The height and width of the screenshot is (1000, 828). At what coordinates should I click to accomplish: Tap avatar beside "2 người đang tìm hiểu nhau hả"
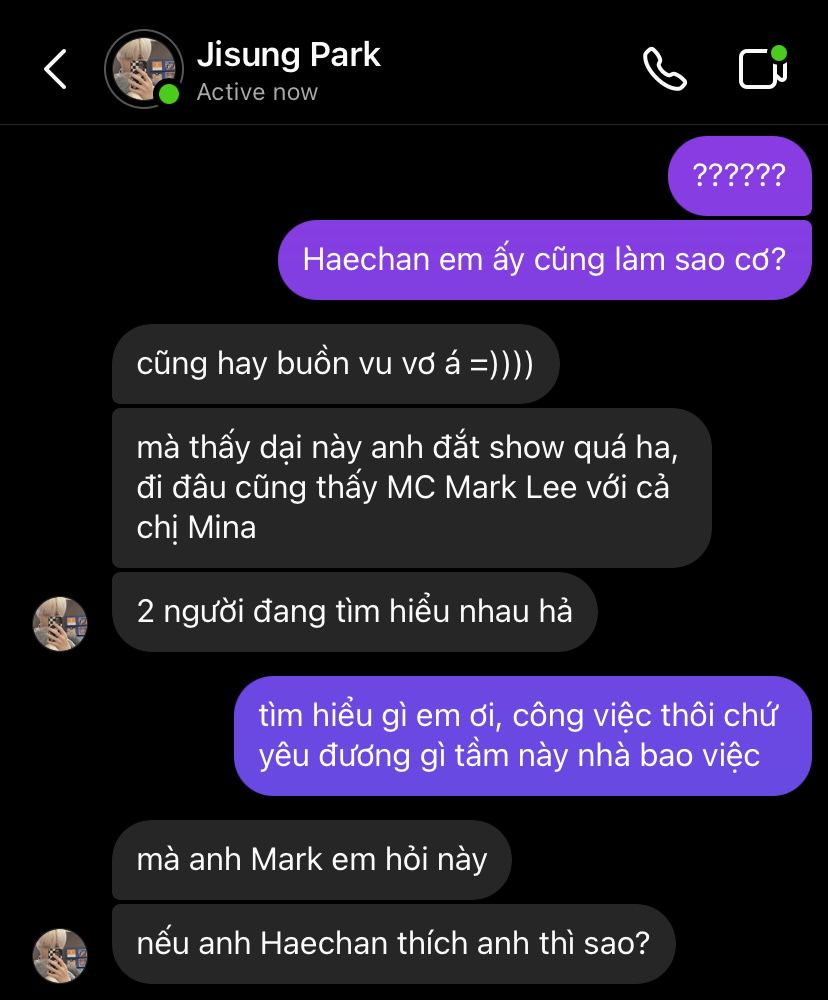[x=60, y=624]
